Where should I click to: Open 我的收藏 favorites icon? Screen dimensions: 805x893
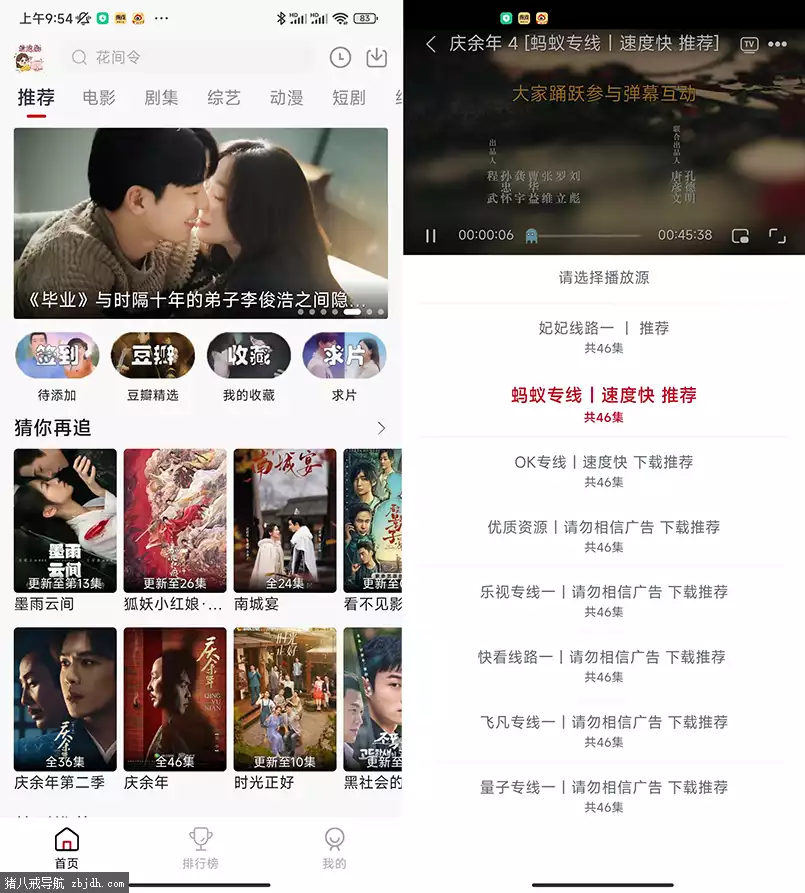[x=248, y=354]
